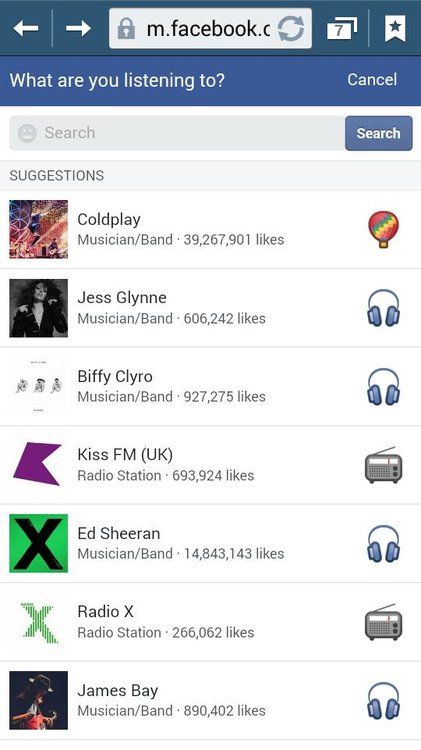Choose Ed Sheeran from suggestions
This screenshot has width=421, height=750.
click(x=210, y=543)
